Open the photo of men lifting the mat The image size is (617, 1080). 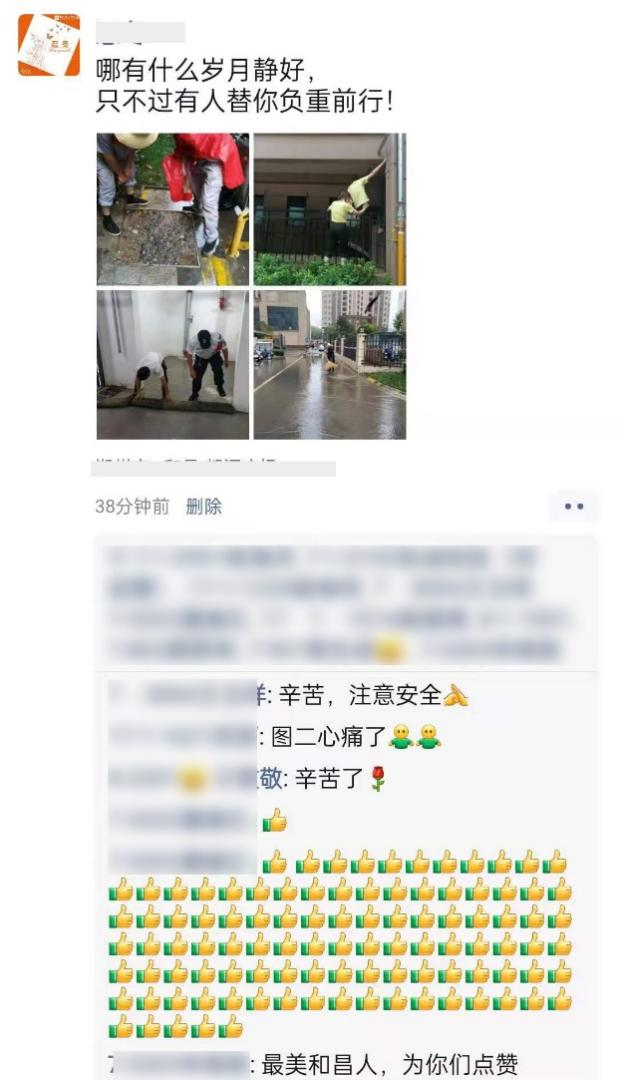coord(172,365)
